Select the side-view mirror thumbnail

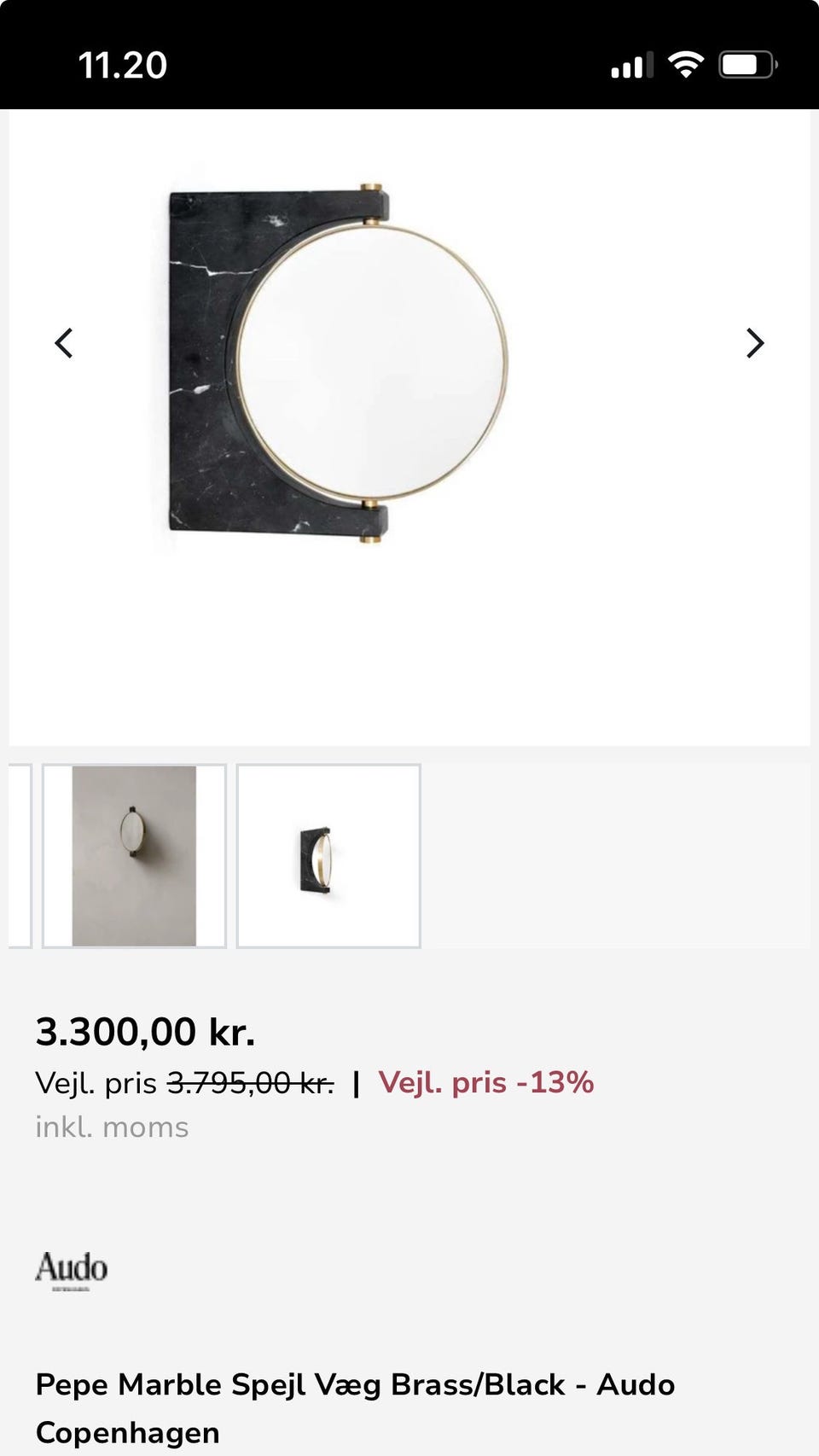click(x=329, y=855)
